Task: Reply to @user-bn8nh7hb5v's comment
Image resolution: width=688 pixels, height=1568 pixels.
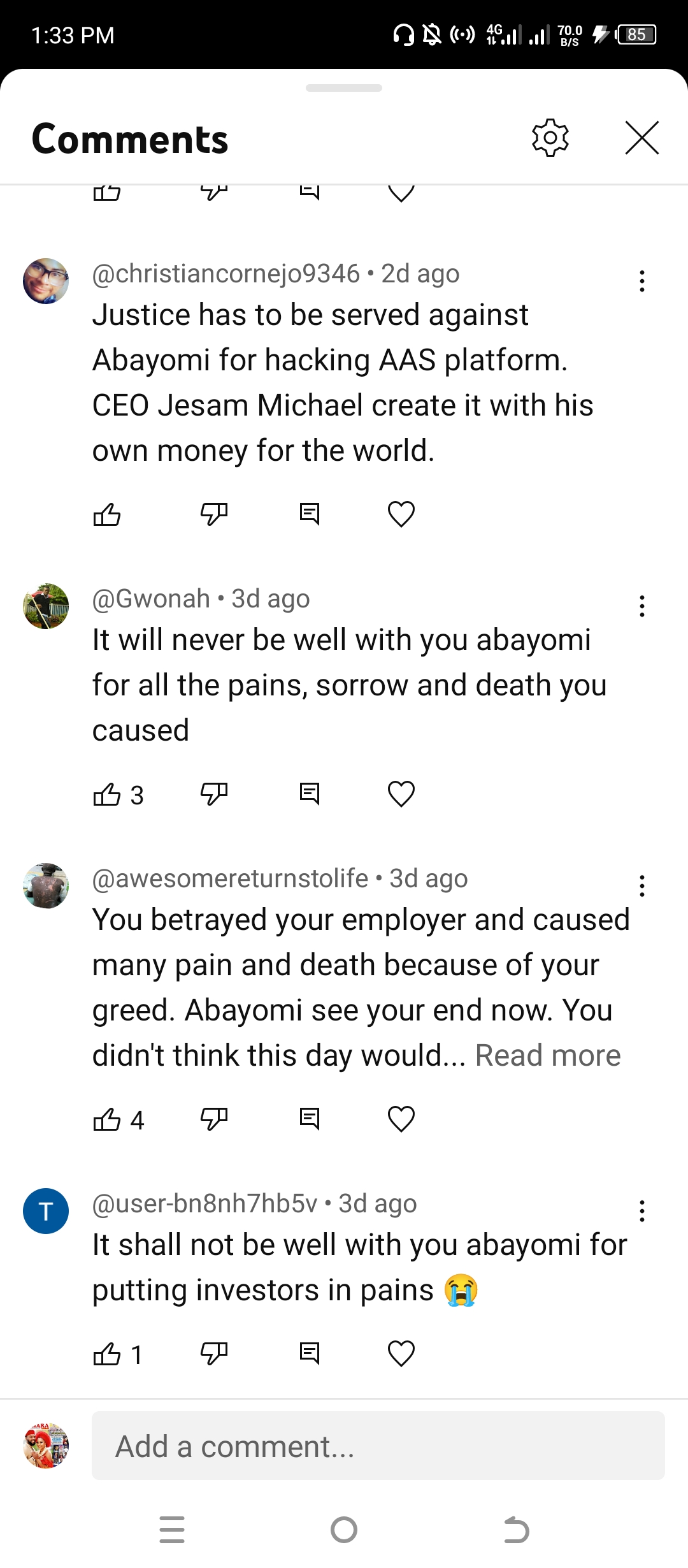Action: click(x=310, y=1354)
